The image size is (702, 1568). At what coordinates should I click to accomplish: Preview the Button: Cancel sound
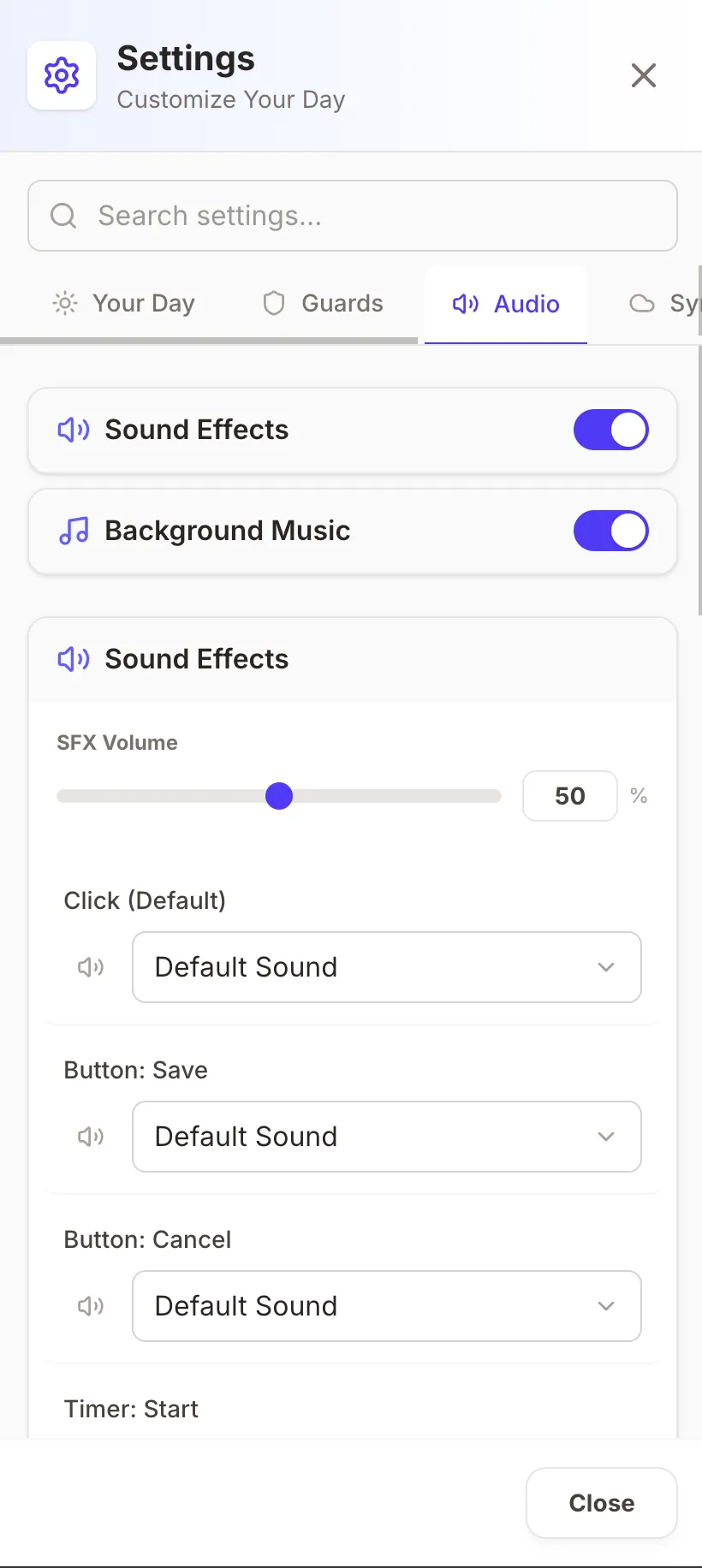(x=91, y=1306)
